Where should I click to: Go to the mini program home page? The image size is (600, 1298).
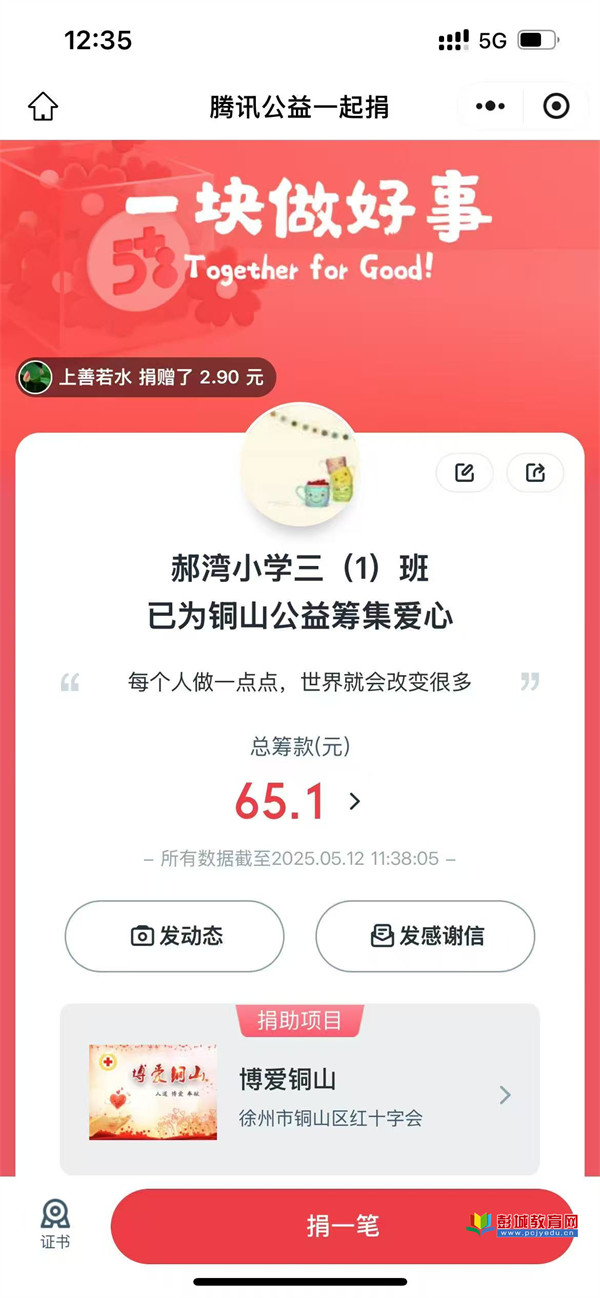pyautogui.click(x=42, y=106)
